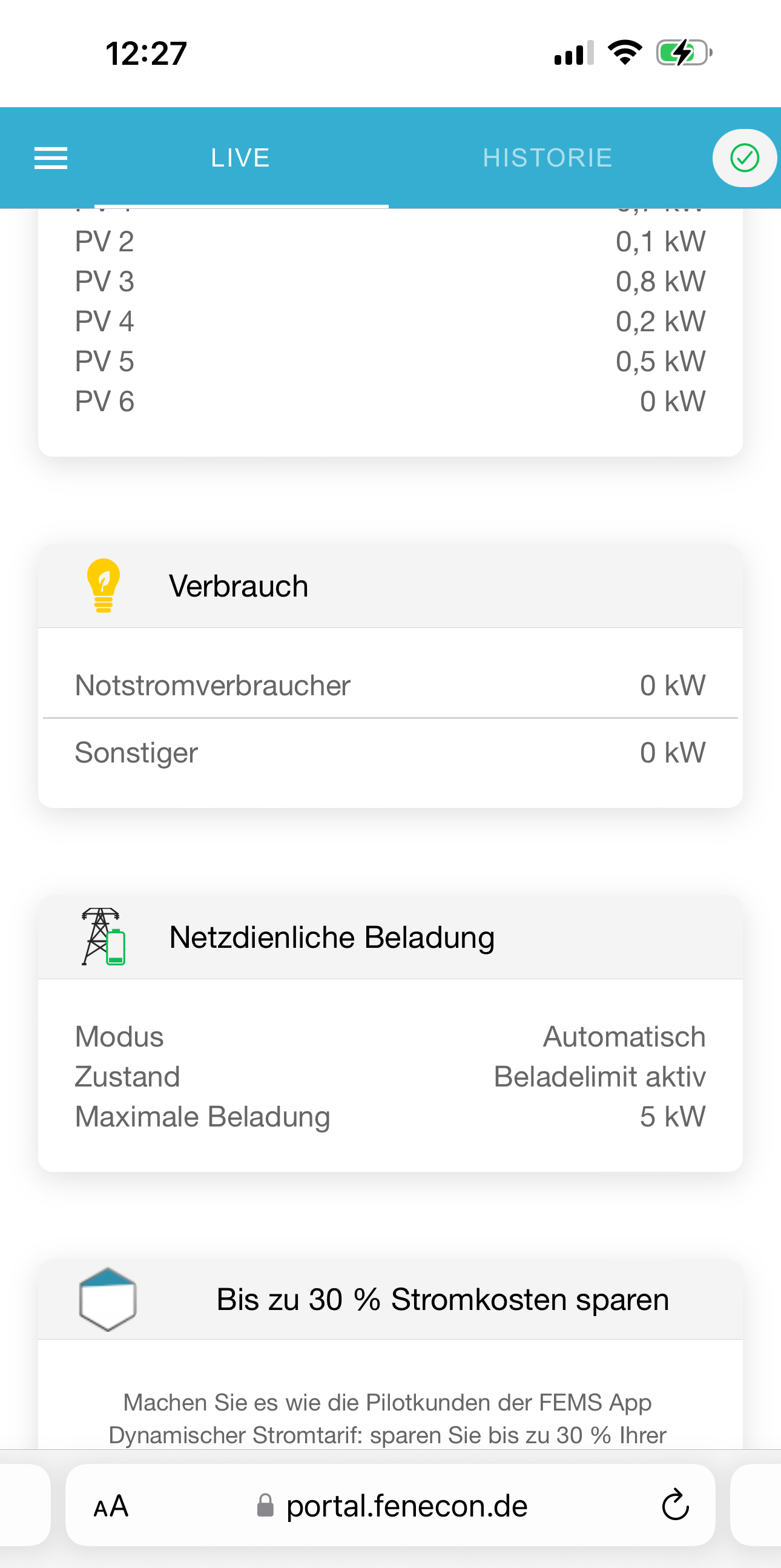Select the LIVE tab
Image resolution: width=781 pixels, height=1568 pixels.
(241, 158)
